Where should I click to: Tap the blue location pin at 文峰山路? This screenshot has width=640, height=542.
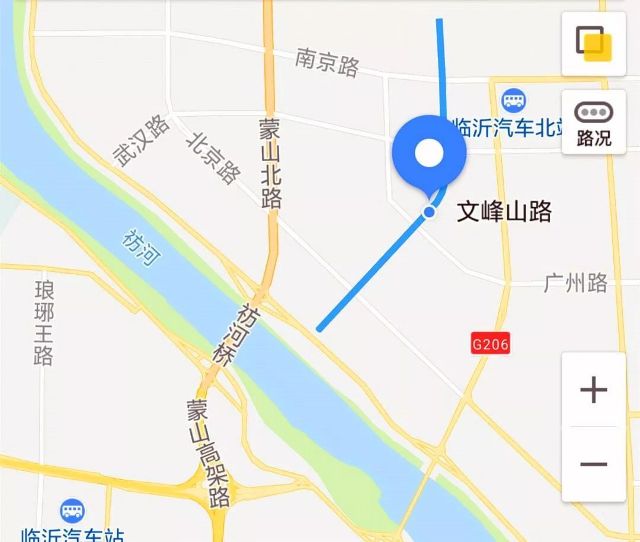coord(429,155)
